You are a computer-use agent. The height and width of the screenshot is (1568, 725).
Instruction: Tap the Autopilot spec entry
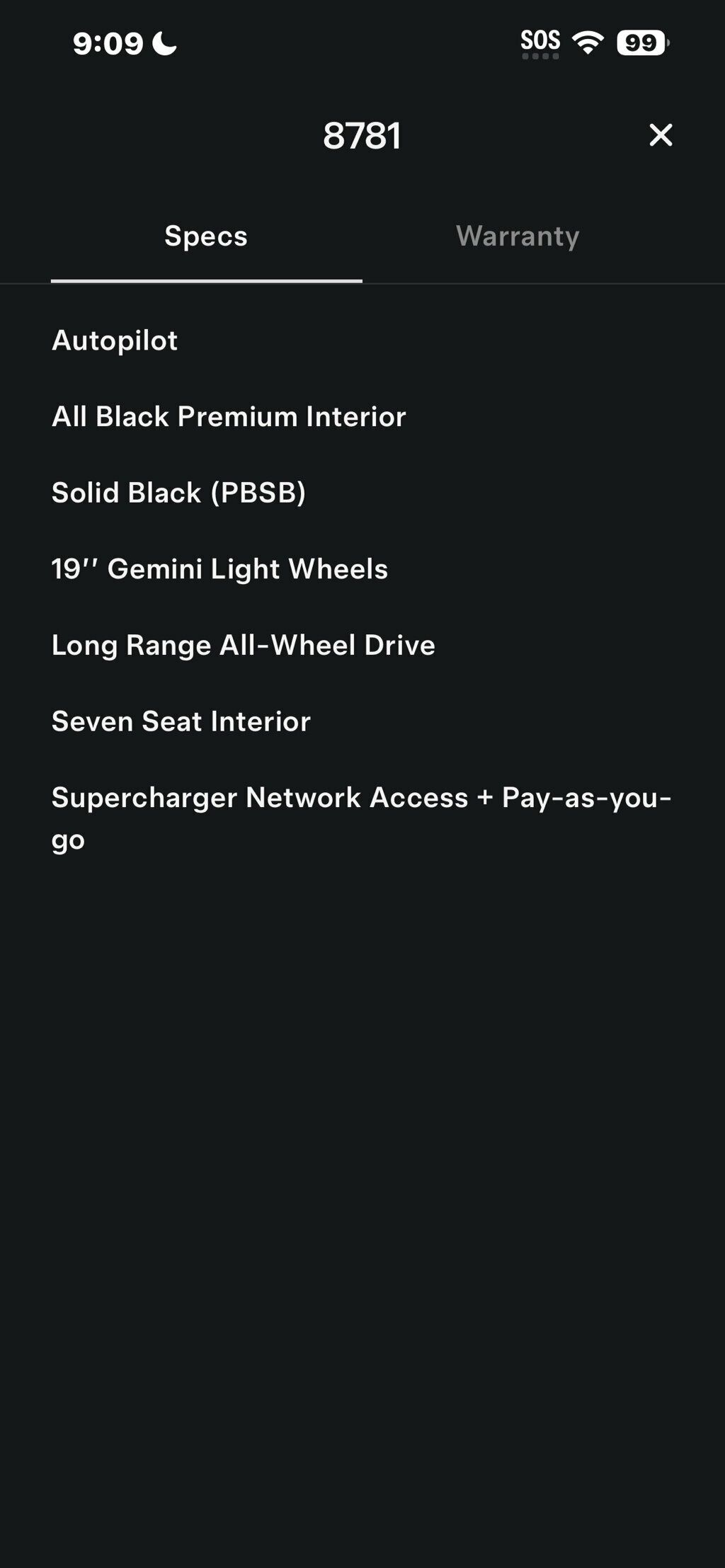click(x=115, y=341)
